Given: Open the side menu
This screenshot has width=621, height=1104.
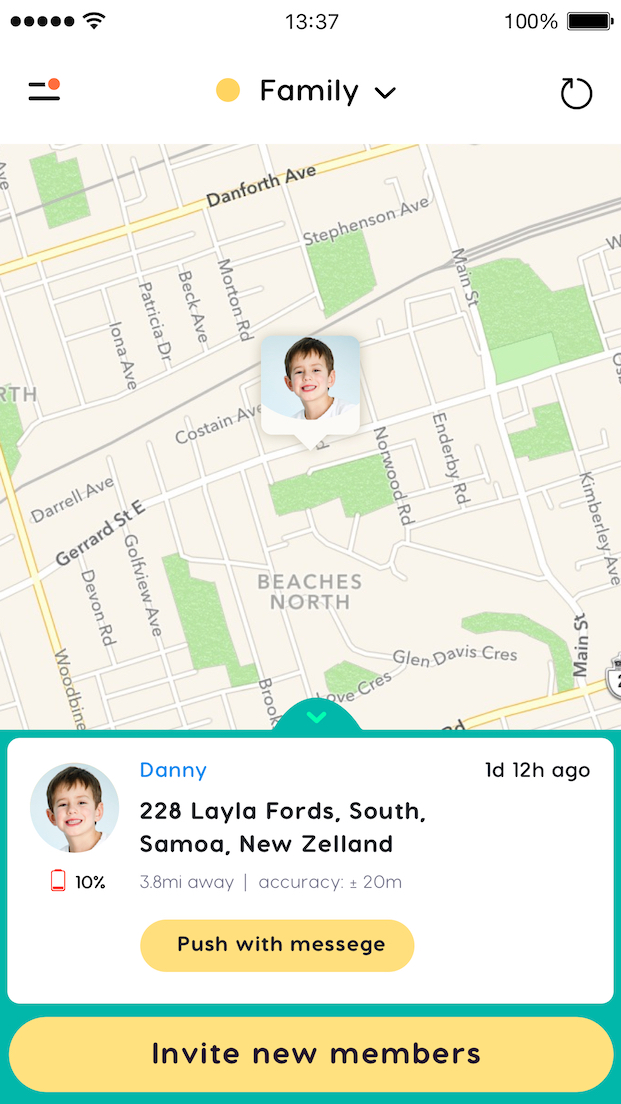Looking at the screenshot, I should [44, 91].
